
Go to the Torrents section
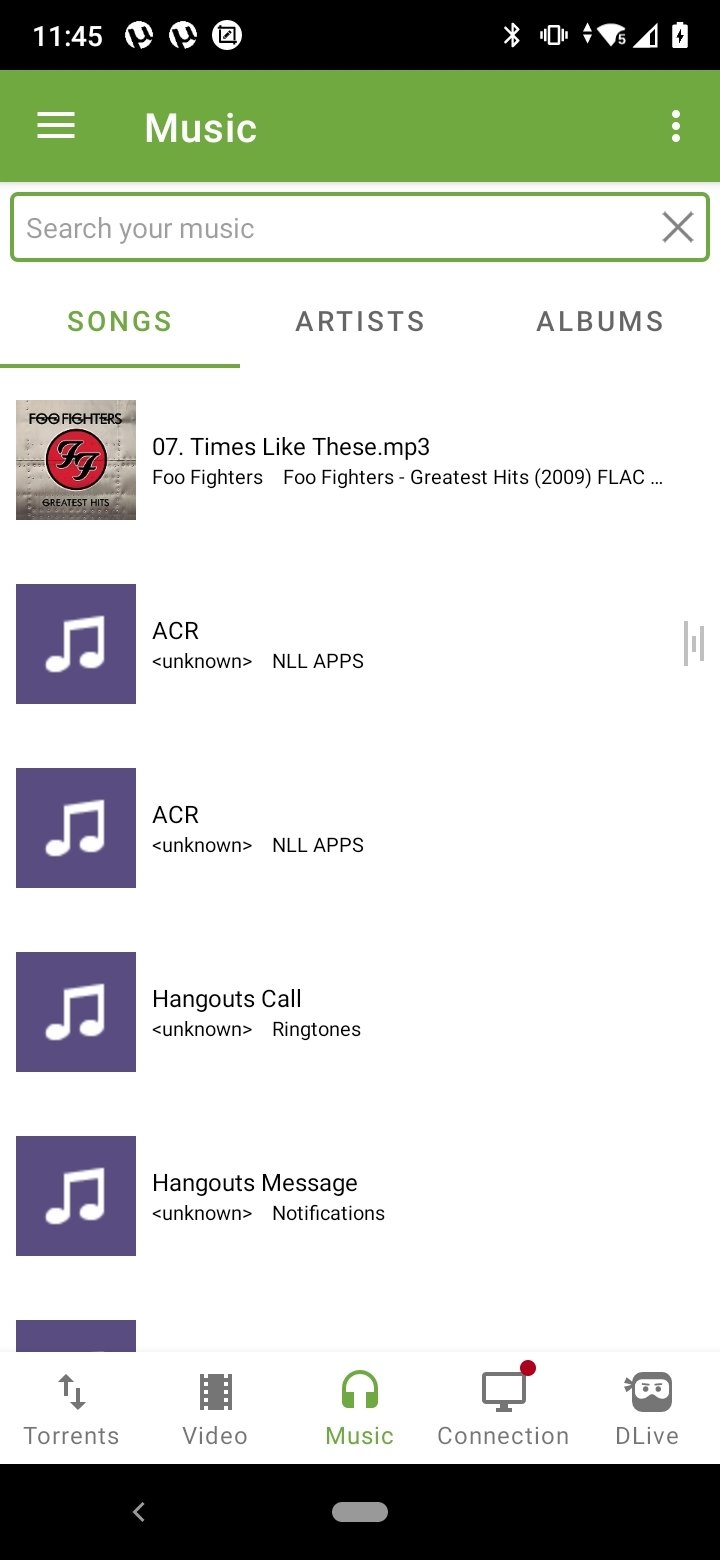(x=72, y=1408)
